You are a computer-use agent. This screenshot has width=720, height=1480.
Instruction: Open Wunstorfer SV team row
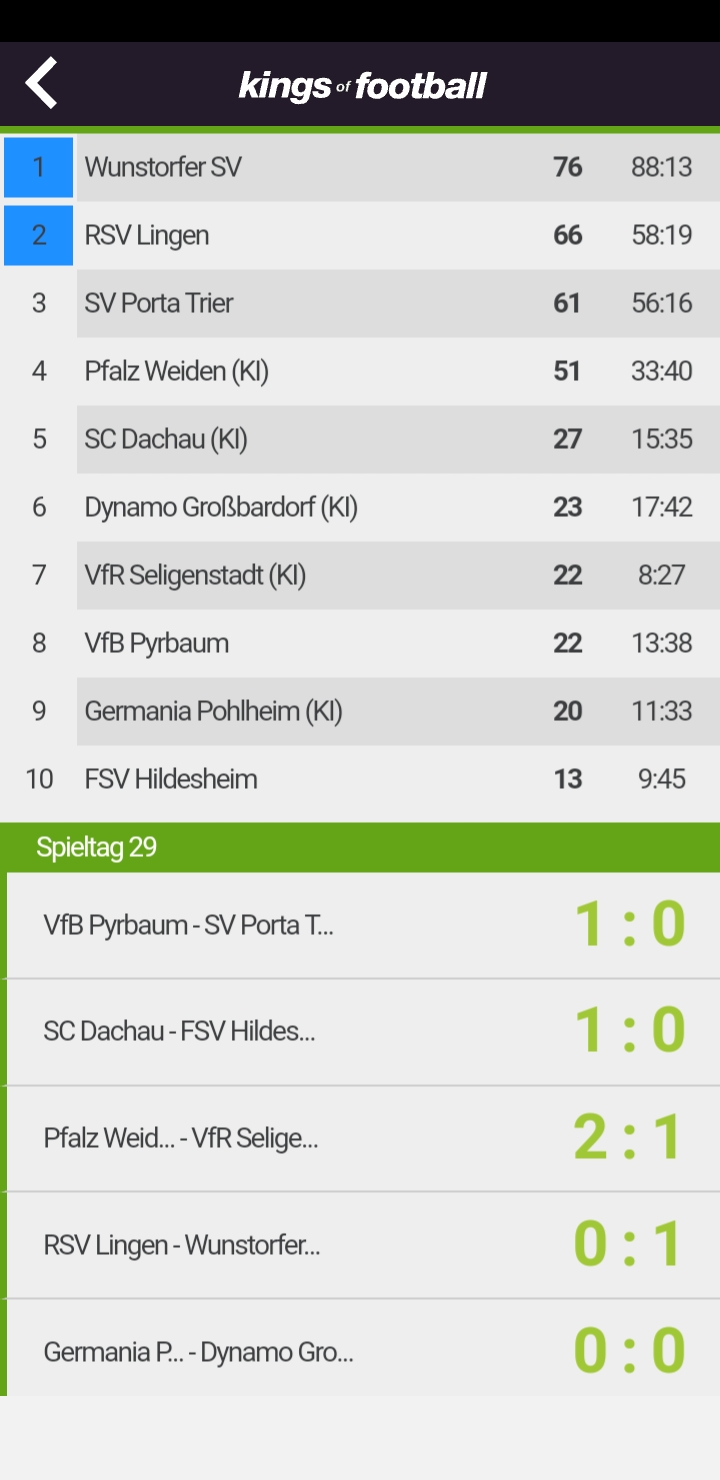coord(360,167)
